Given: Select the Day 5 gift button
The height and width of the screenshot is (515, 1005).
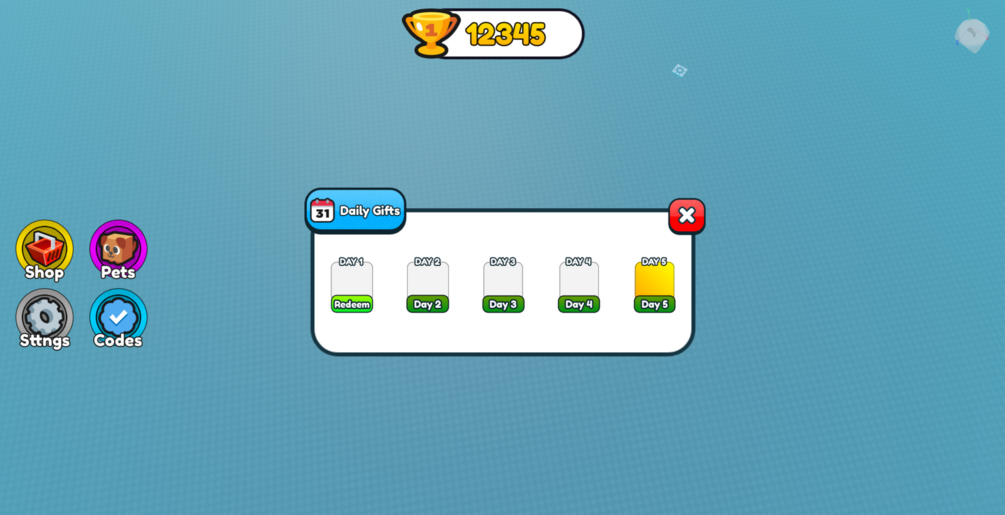Looking at the screenshot, I should [x=654, y=304].
